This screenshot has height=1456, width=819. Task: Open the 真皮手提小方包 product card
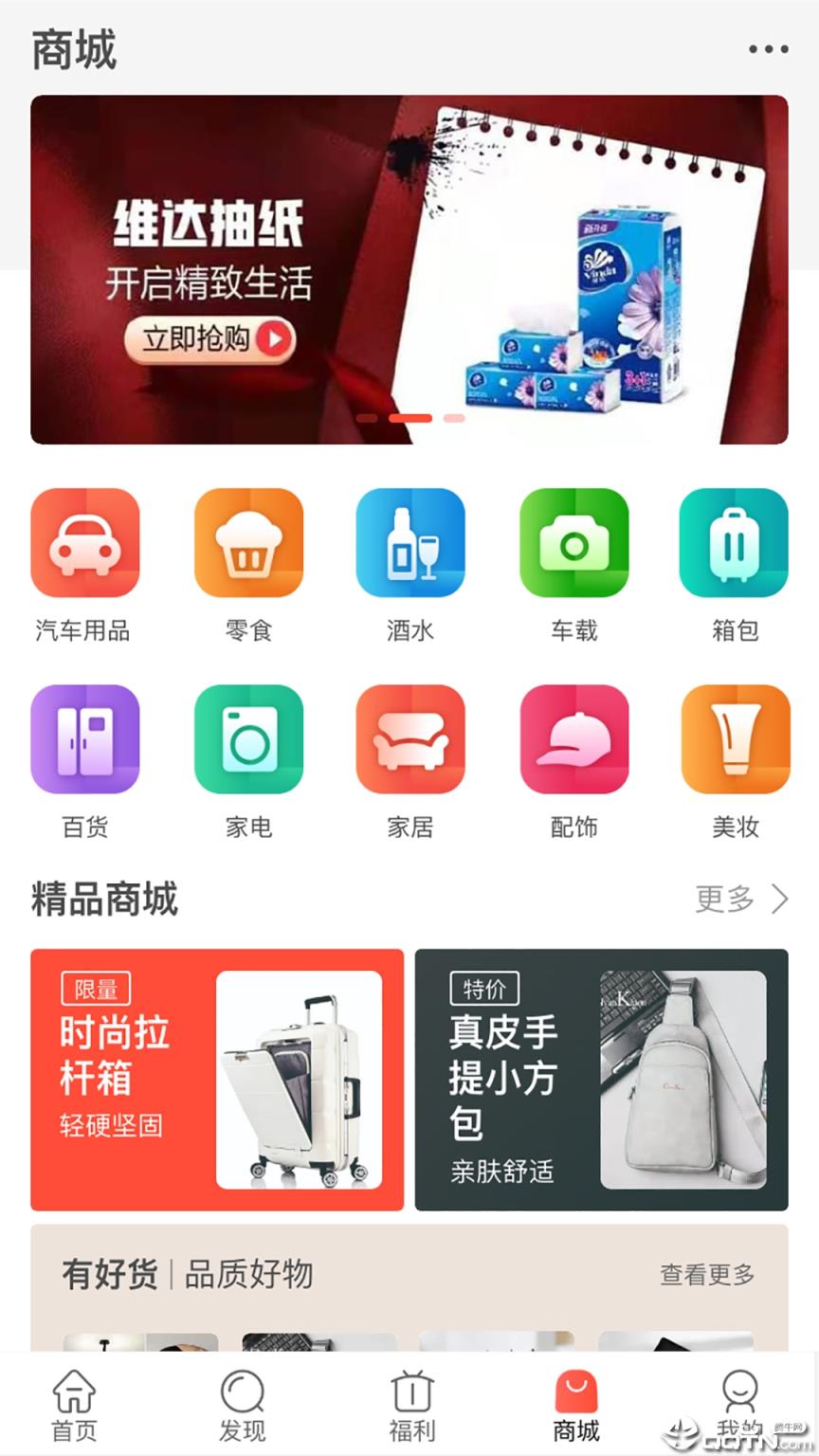pos(603,1079)
